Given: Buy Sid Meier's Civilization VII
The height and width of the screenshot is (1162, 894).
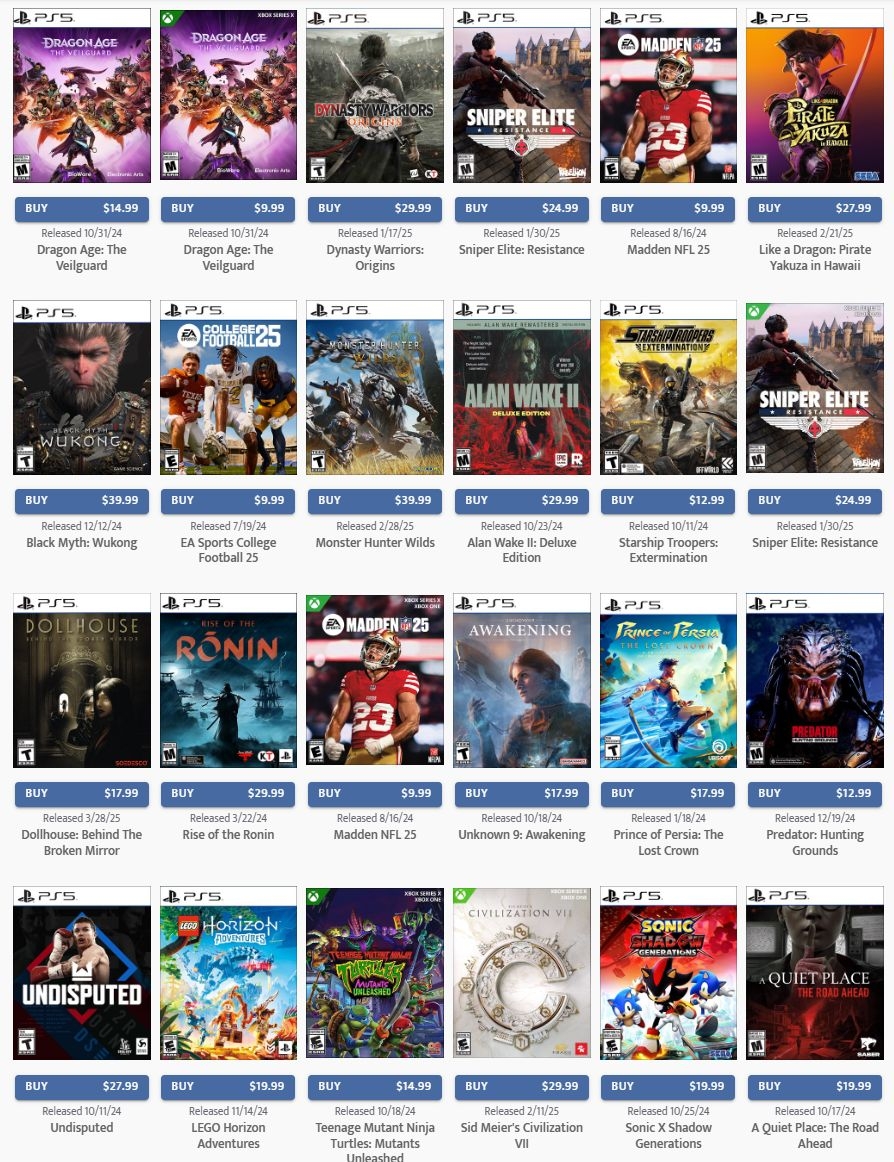Looking at the screenshot, I should click(x=521, y=1086).
